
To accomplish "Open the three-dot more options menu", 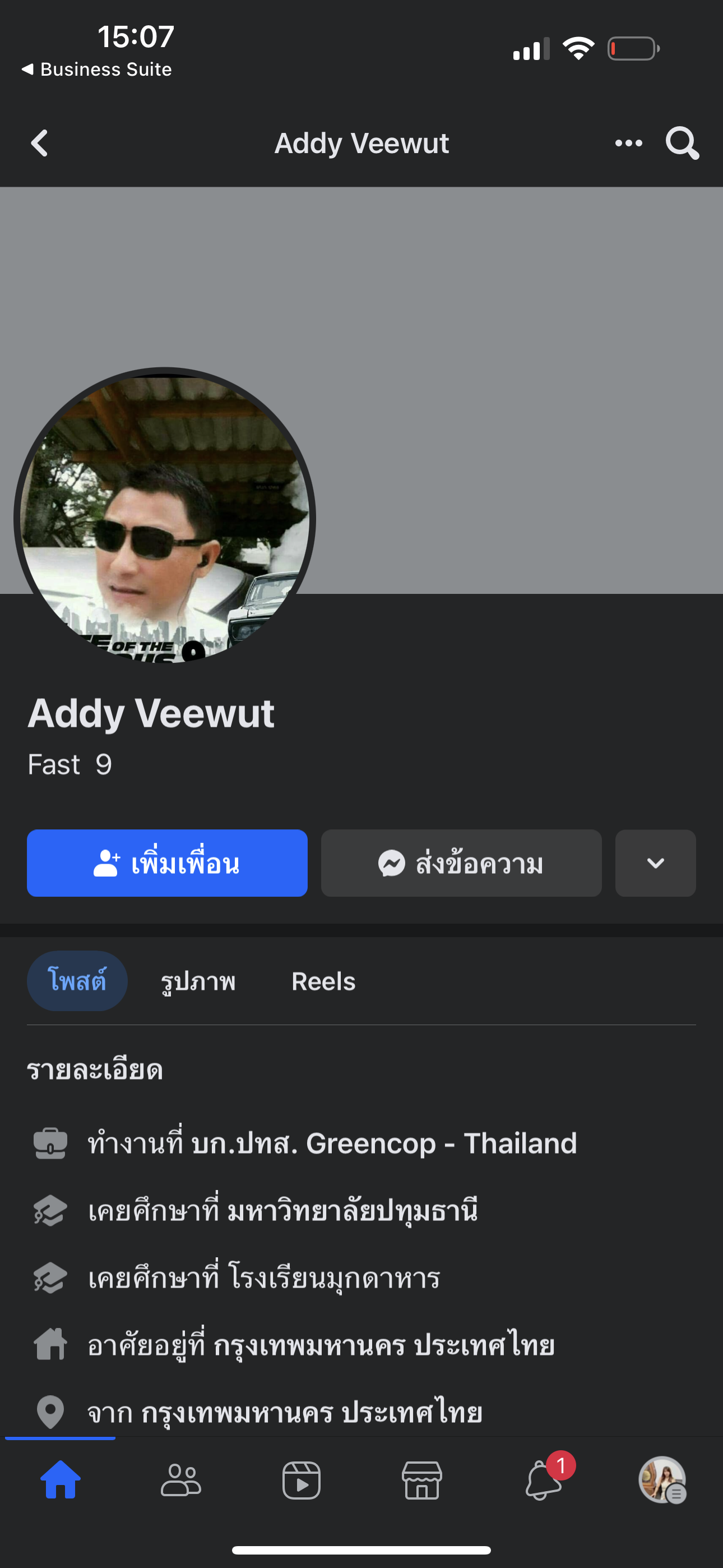I will (x=628, y=144).
